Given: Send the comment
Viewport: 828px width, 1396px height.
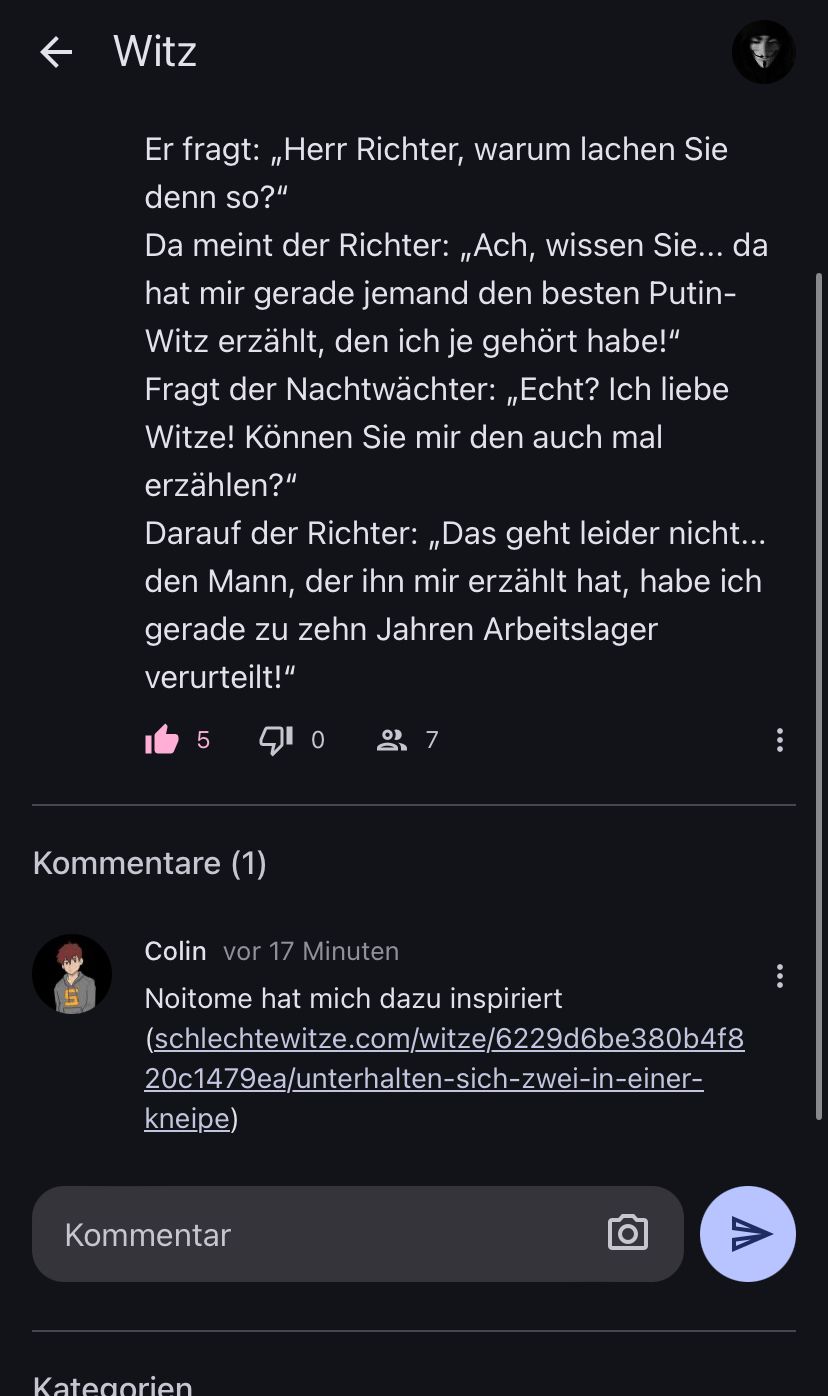Looking at the screenshot, I should pyautogui.click(x=748, y=1234).
